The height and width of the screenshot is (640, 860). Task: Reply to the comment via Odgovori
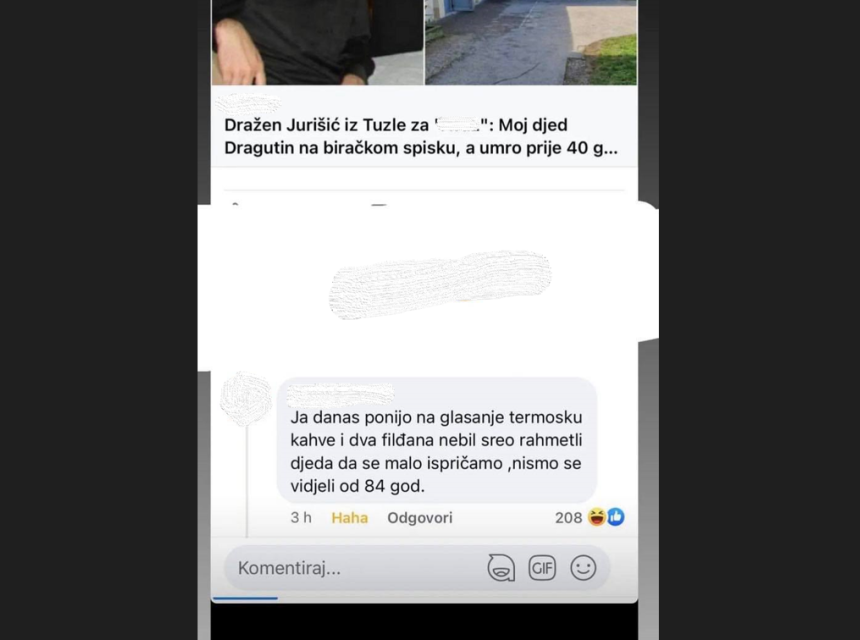click(x=420, y=517)
